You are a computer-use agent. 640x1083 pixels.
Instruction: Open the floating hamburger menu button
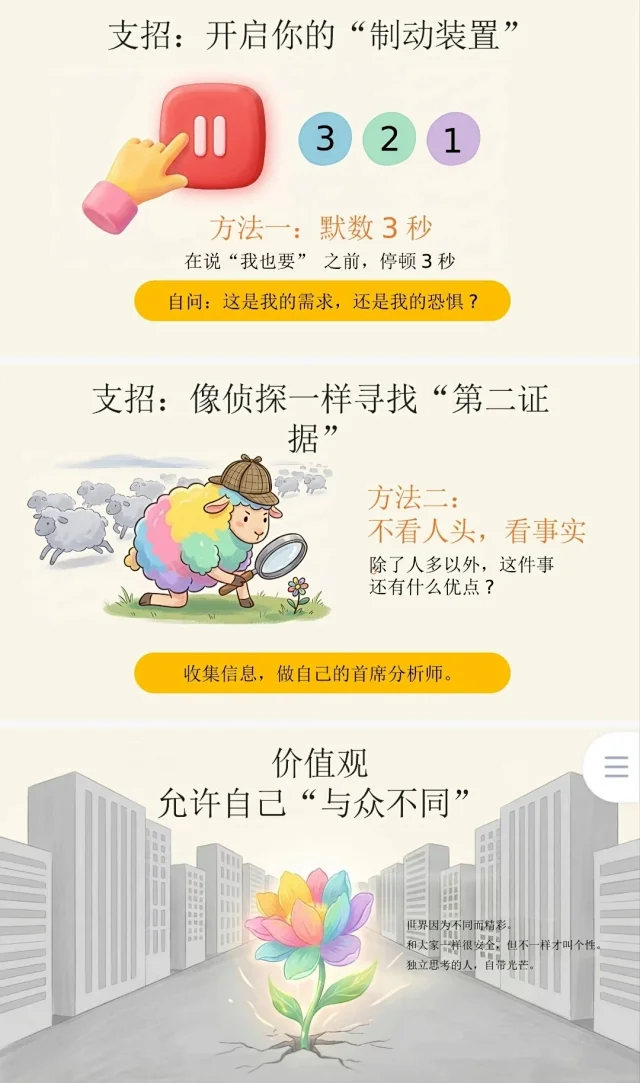616,767
